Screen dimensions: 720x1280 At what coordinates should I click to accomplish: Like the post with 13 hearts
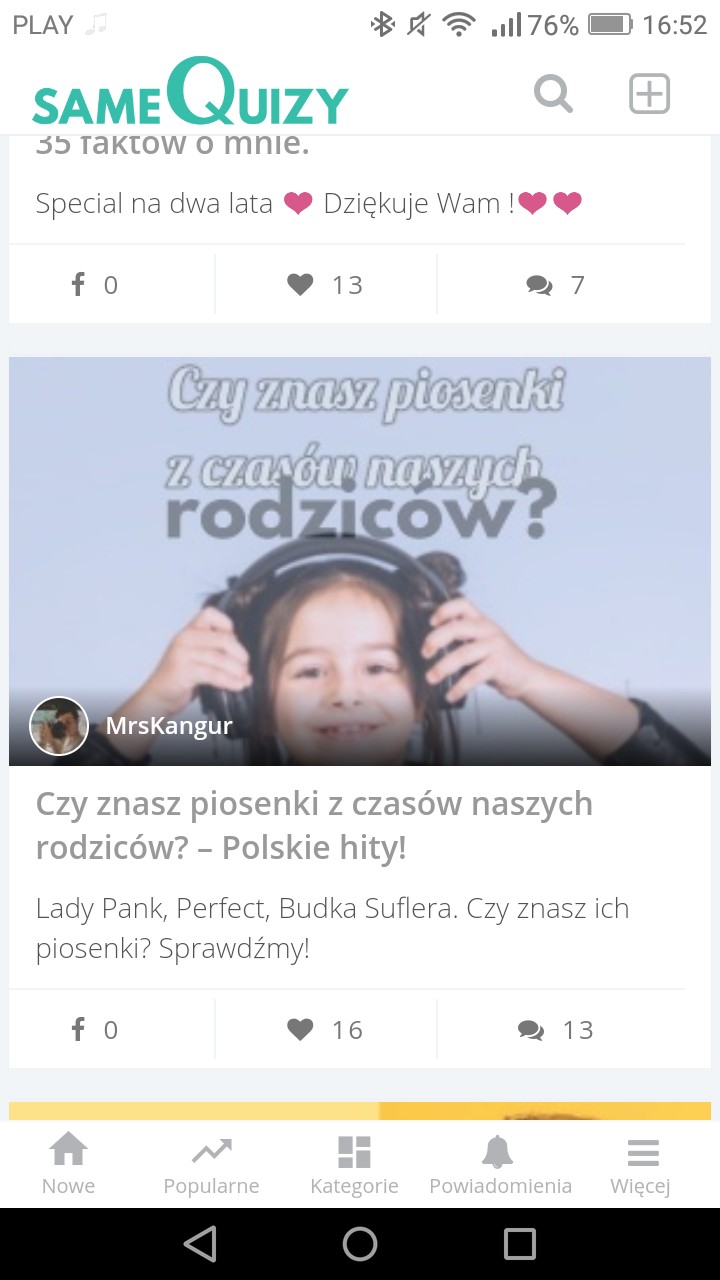point(325,285)
